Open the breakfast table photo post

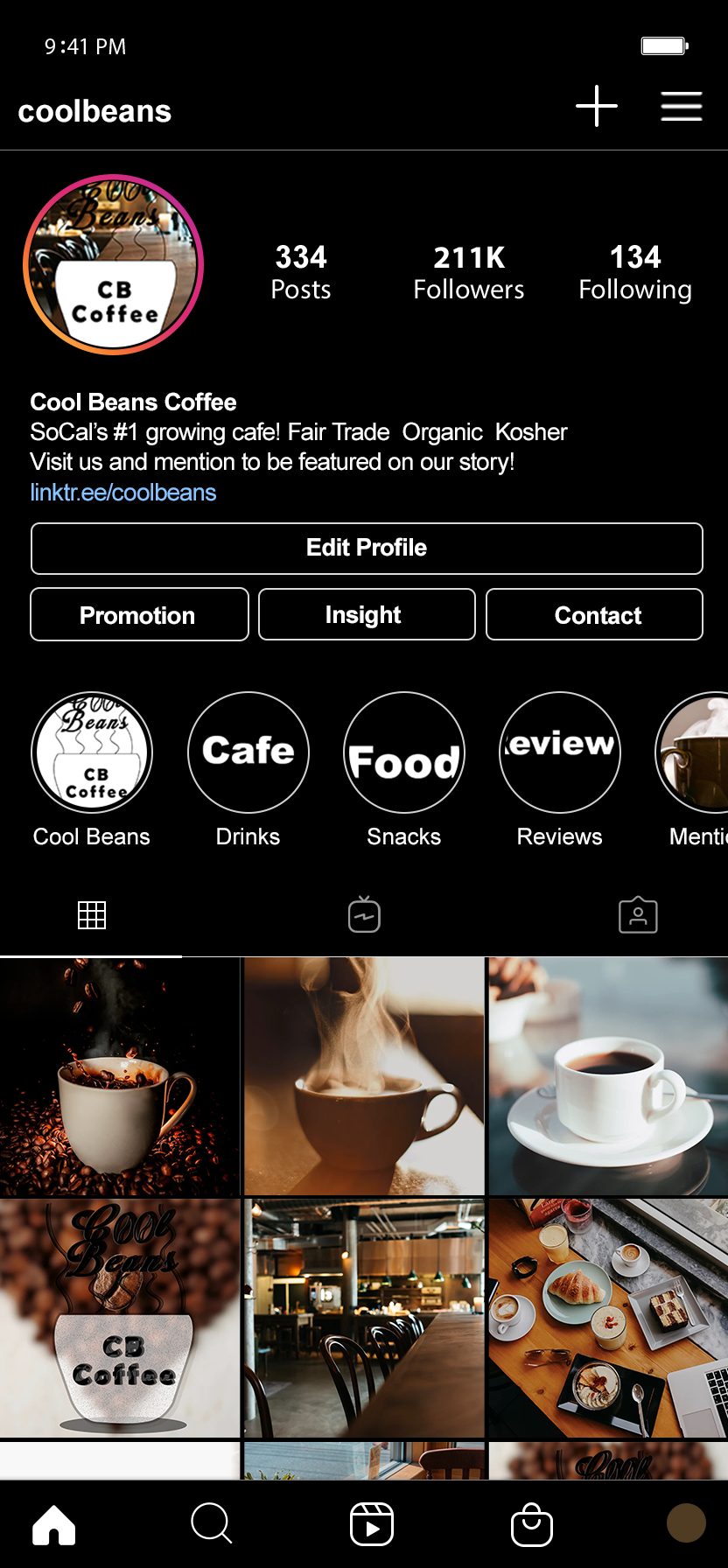pyautogui.click(x=608, y=1319)
